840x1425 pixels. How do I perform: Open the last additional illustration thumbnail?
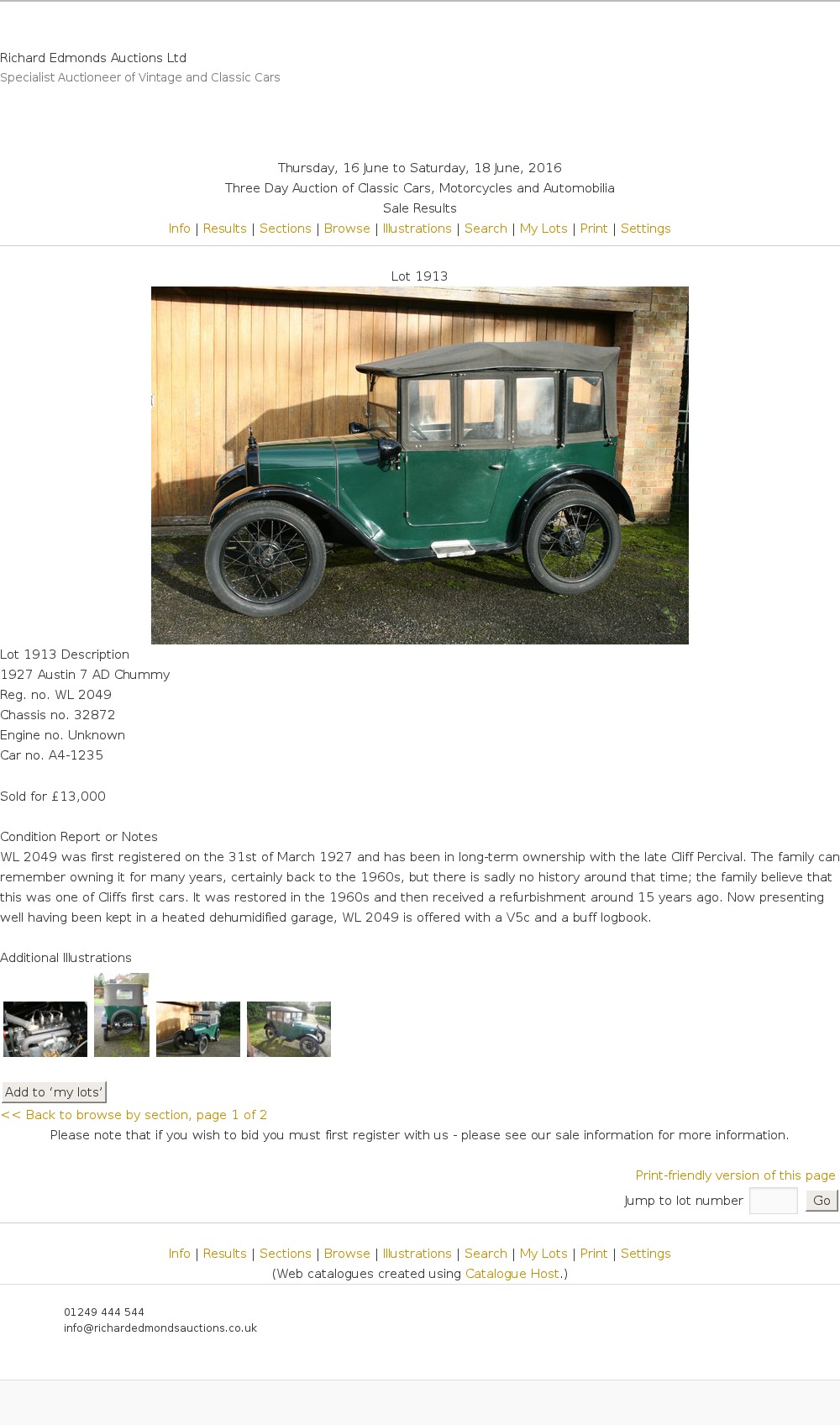point(288,1028)
